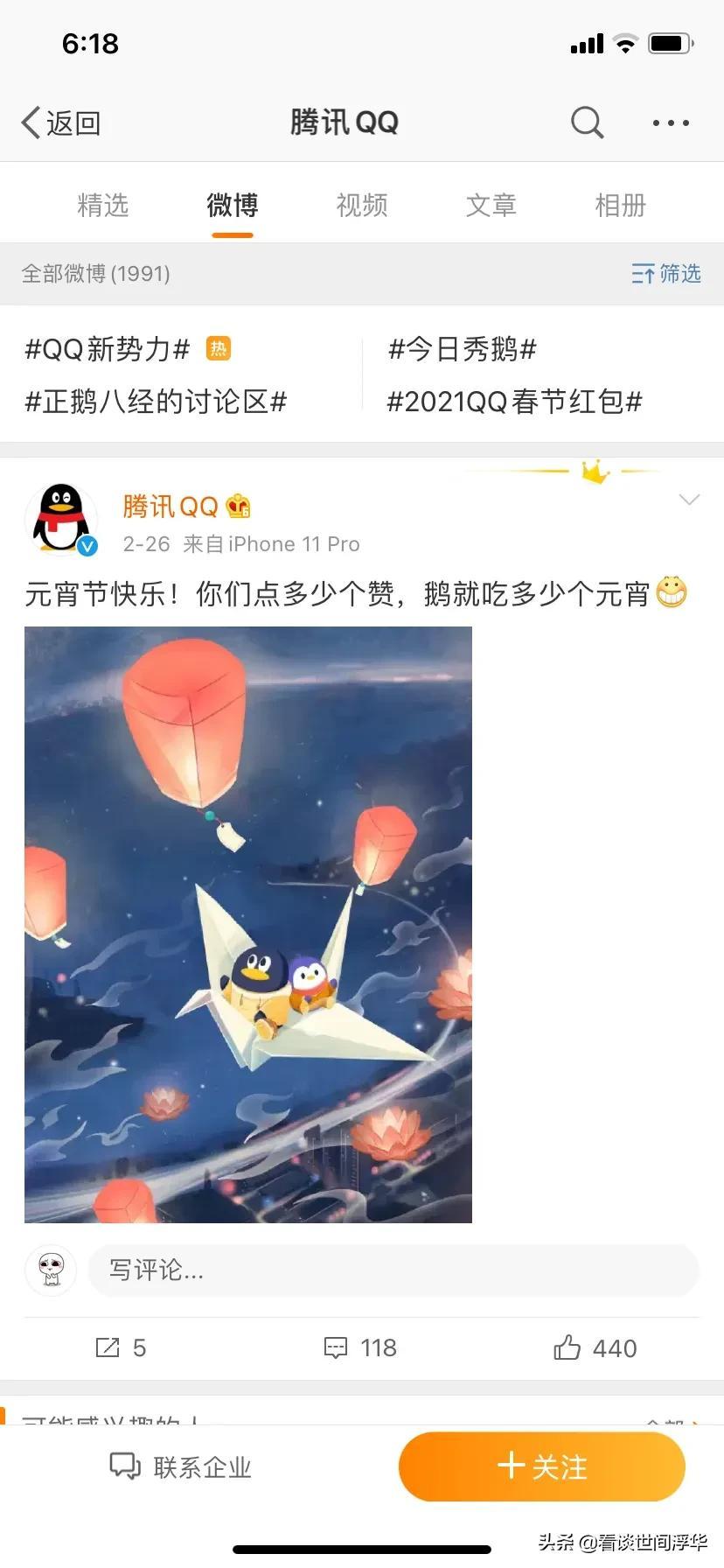Open the #2021QQ春节红包# topic
724x1568 pixels.
[514, 402]
